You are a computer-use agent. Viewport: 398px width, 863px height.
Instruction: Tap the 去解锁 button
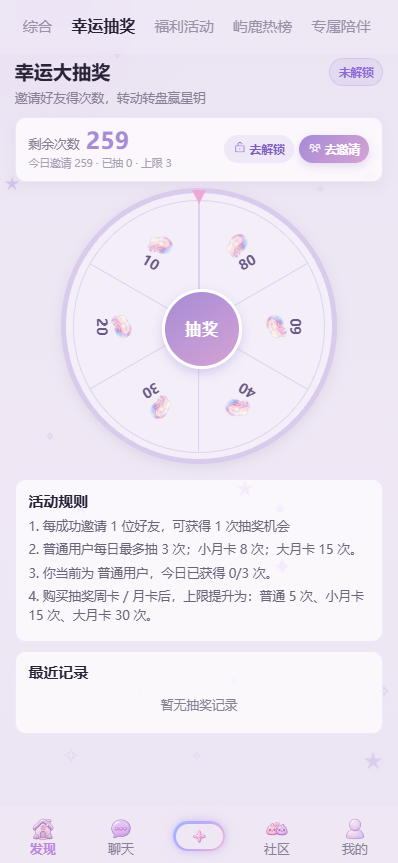coord(259,149)
